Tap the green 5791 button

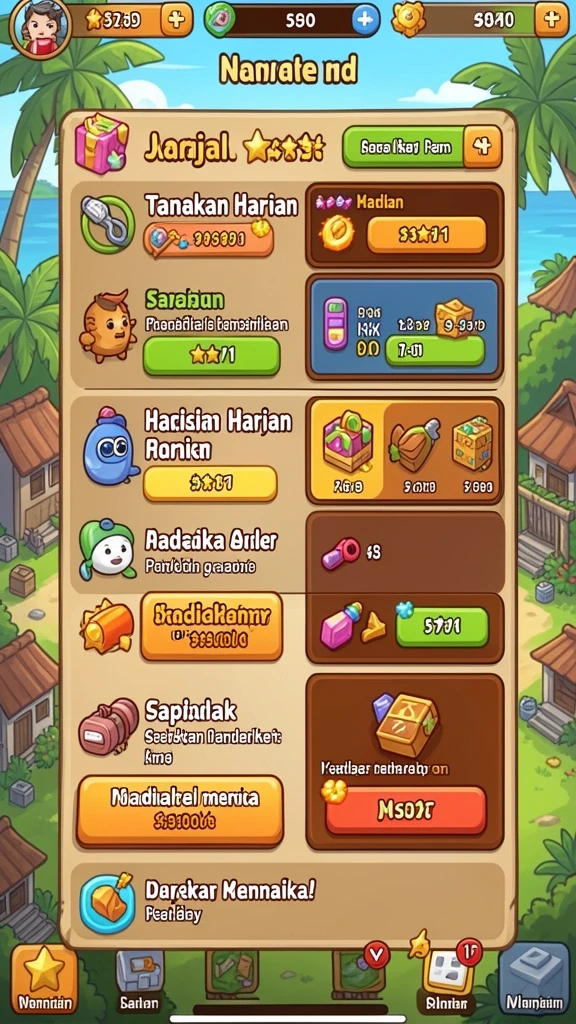[x=442, y=628]
